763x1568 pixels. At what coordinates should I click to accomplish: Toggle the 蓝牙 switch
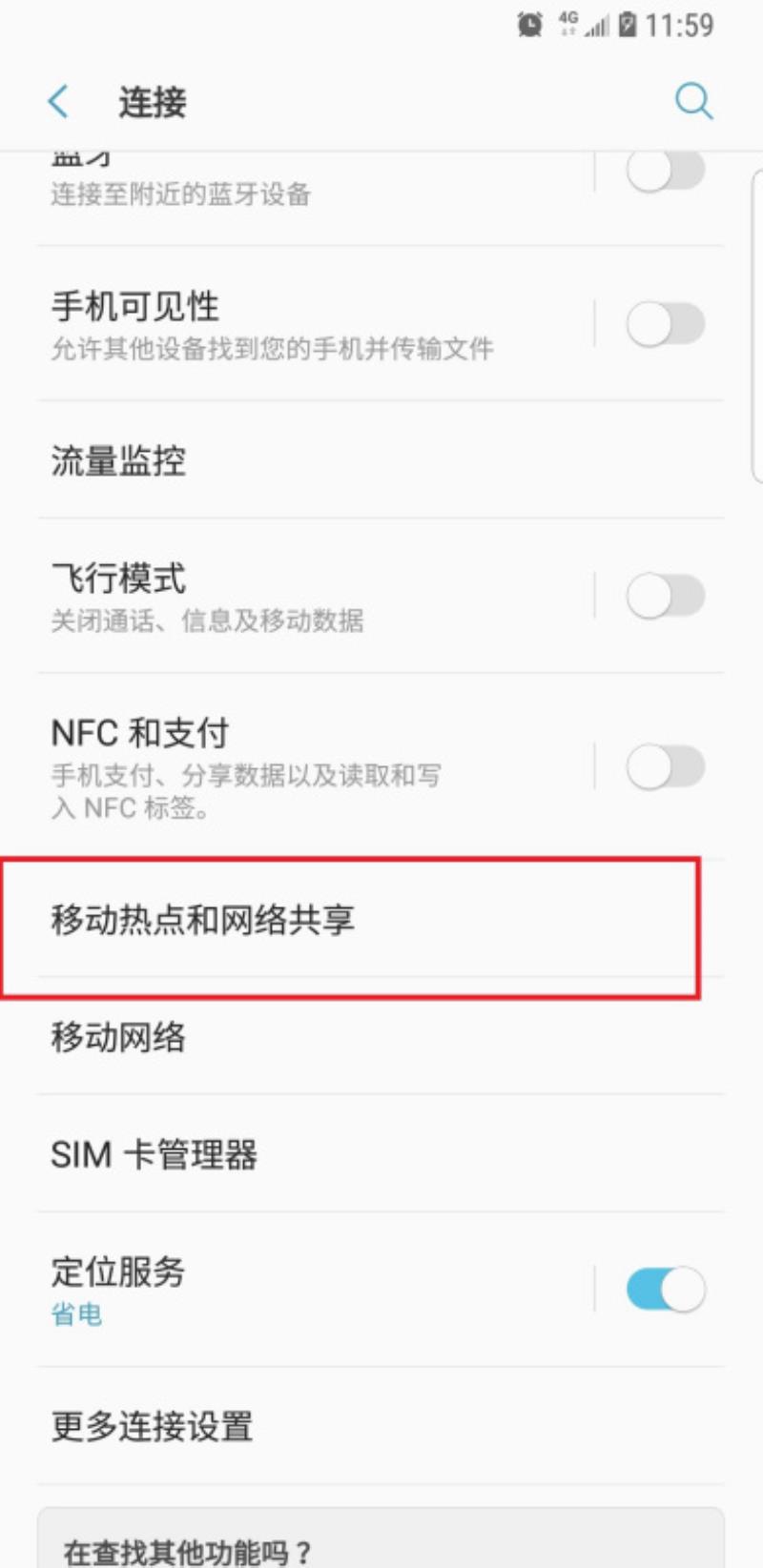point(666,171)
